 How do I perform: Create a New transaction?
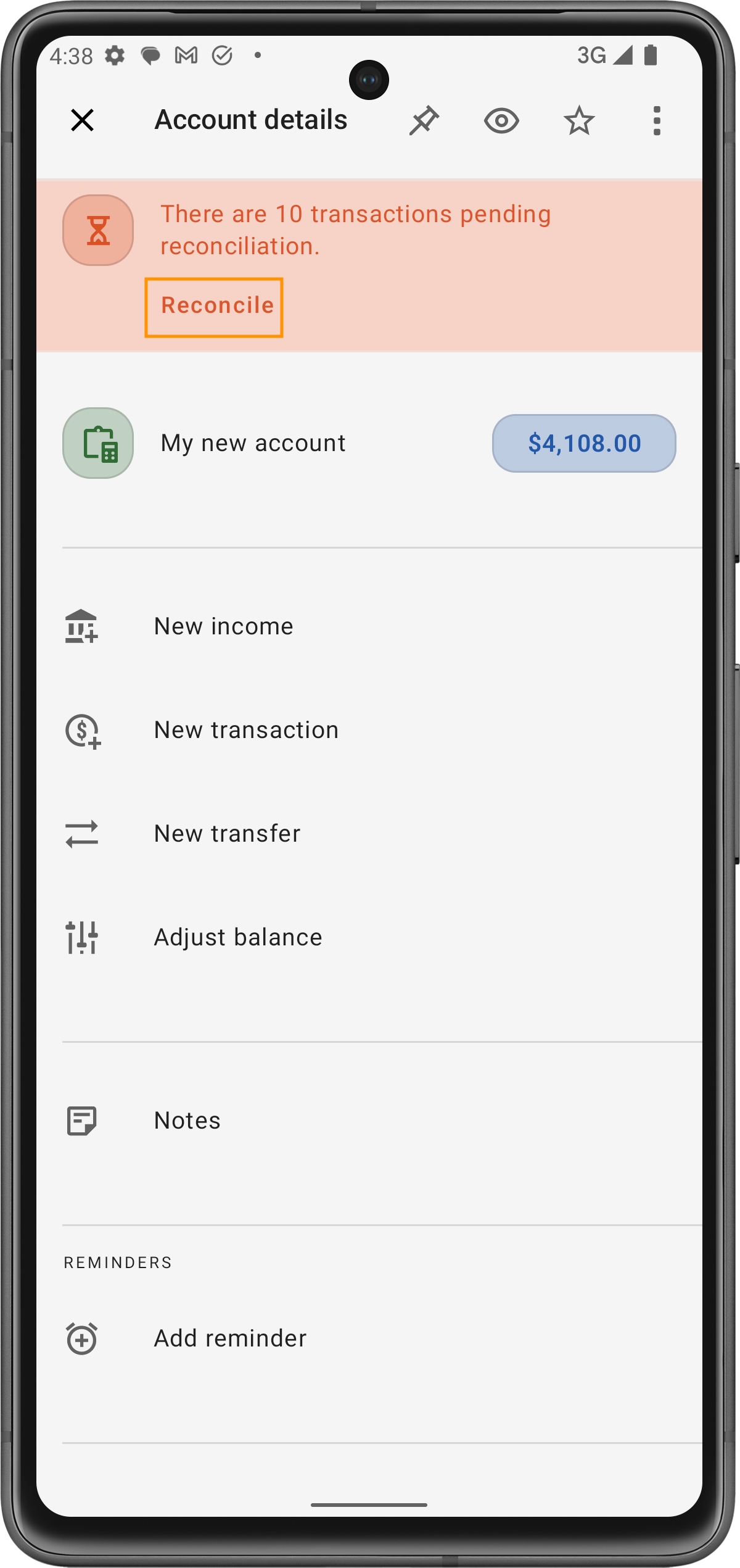[x=245, y=730]
